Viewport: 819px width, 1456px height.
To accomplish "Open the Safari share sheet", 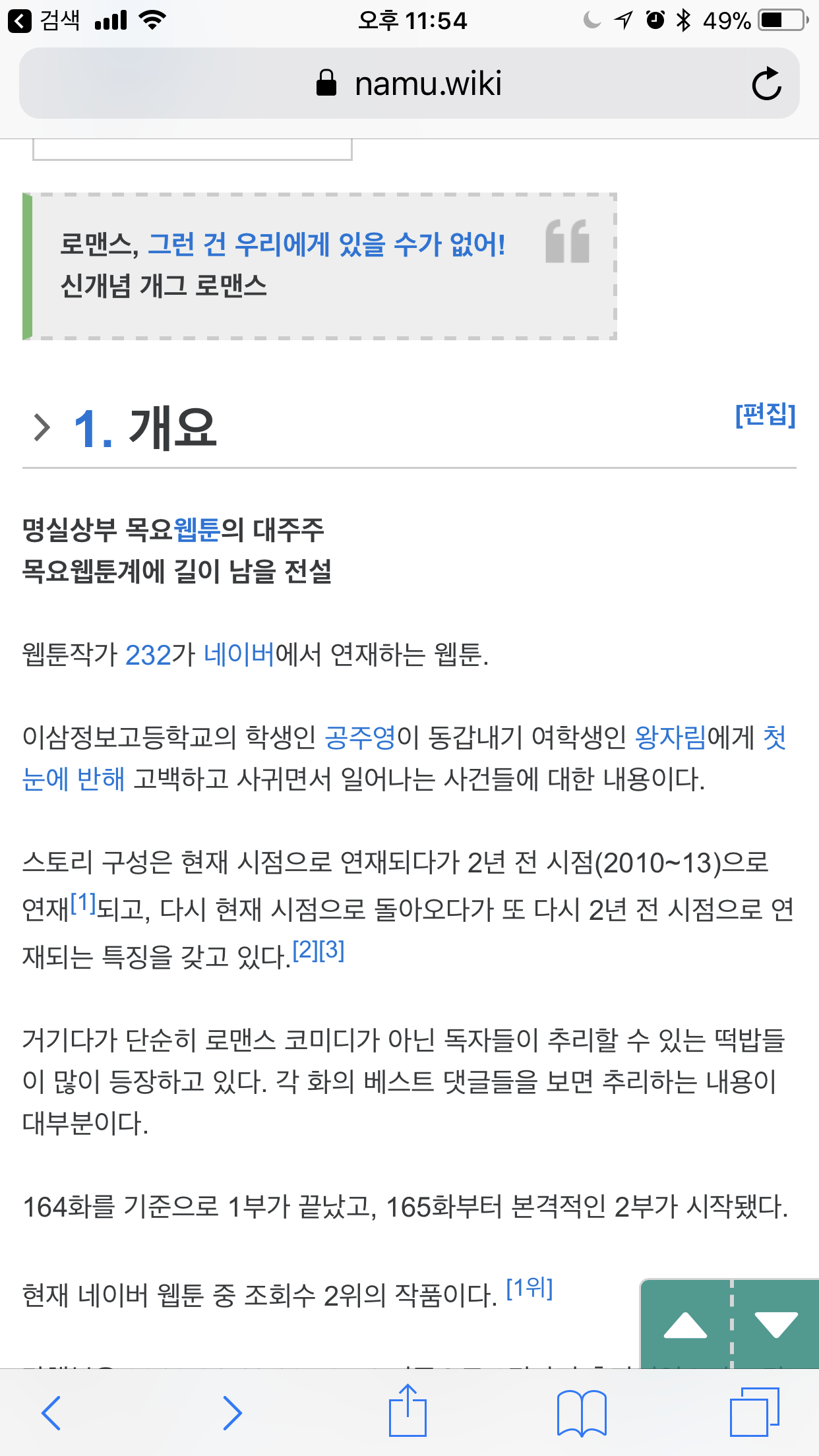I will (x=408, y=1412).
